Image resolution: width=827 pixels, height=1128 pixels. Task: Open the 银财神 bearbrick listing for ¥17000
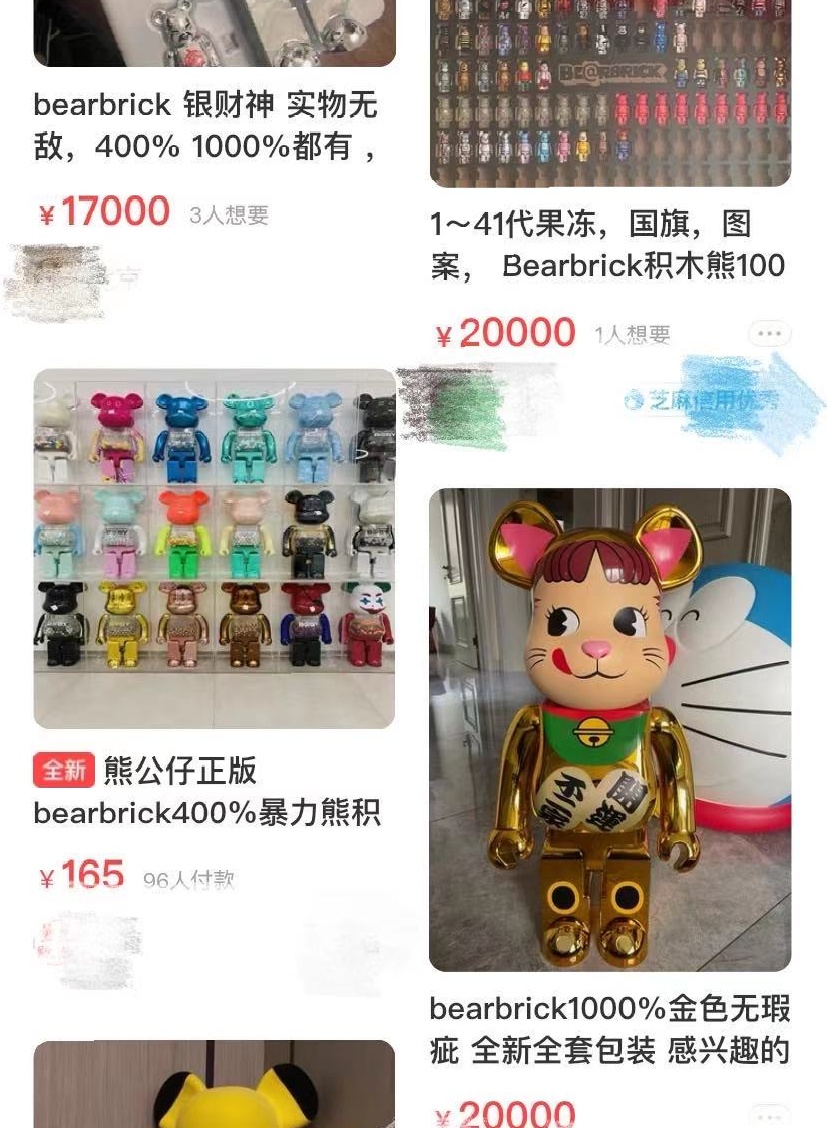[x=205, y=126]
